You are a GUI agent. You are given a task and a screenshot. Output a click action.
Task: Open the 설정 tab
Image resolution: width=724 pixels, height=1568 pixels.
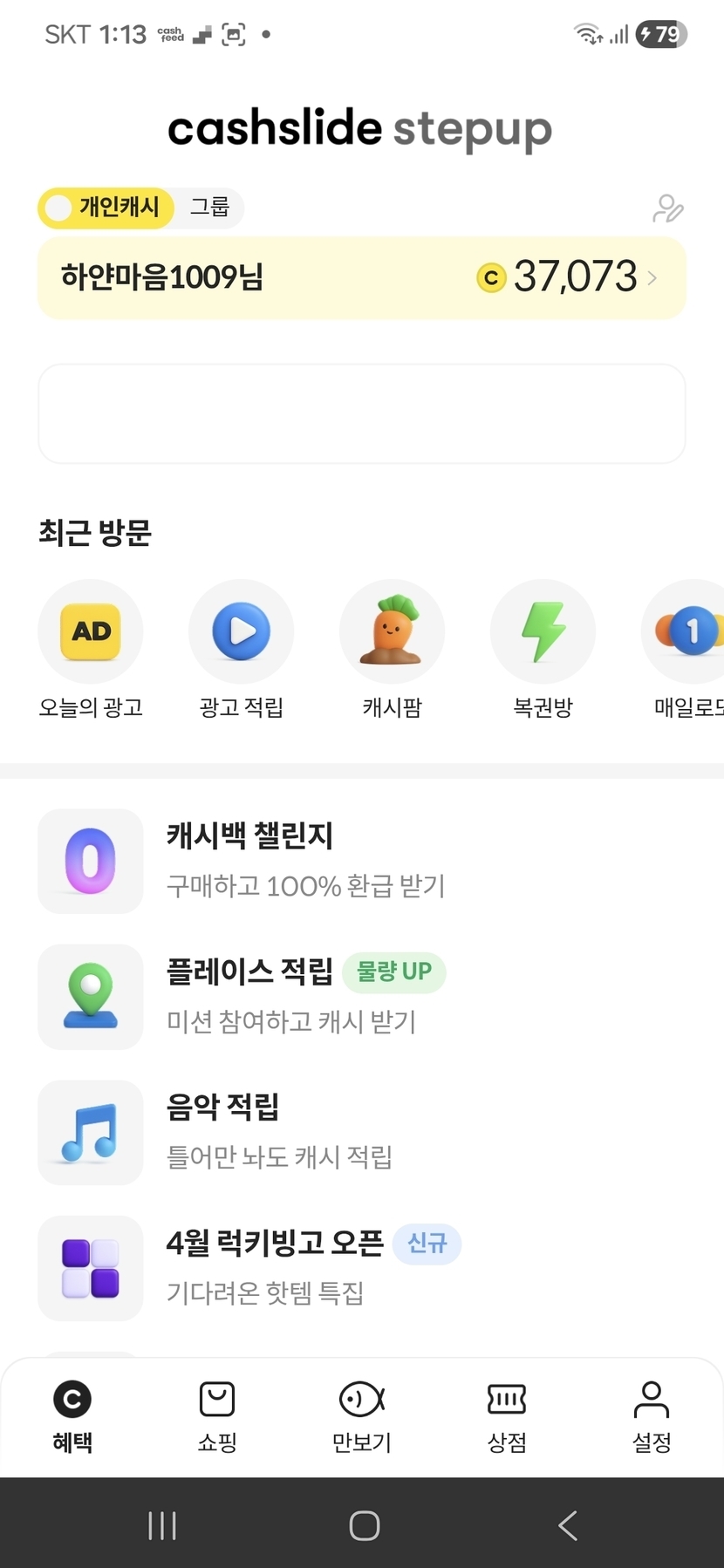tap(652, 1416)
